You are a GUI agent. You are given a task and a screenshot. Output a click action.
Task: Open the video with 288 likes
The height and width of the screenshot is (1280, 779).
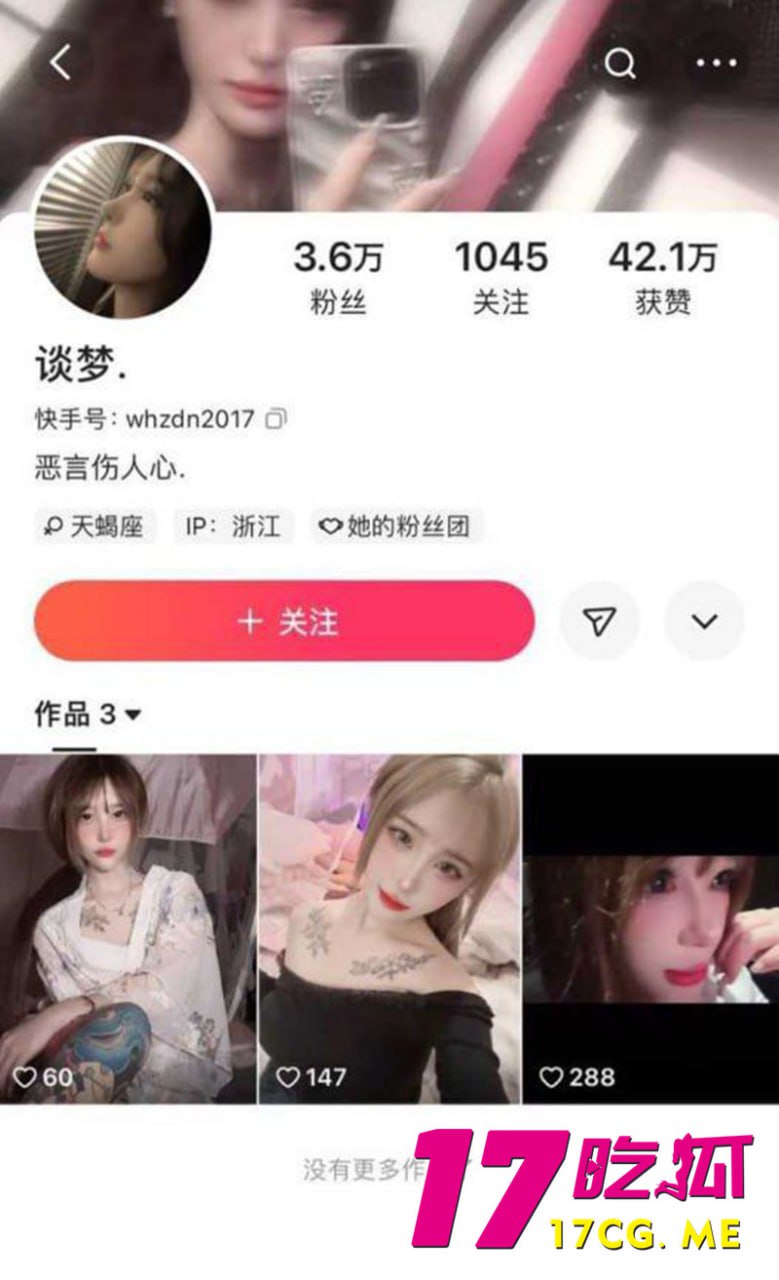tap(651, 927)
